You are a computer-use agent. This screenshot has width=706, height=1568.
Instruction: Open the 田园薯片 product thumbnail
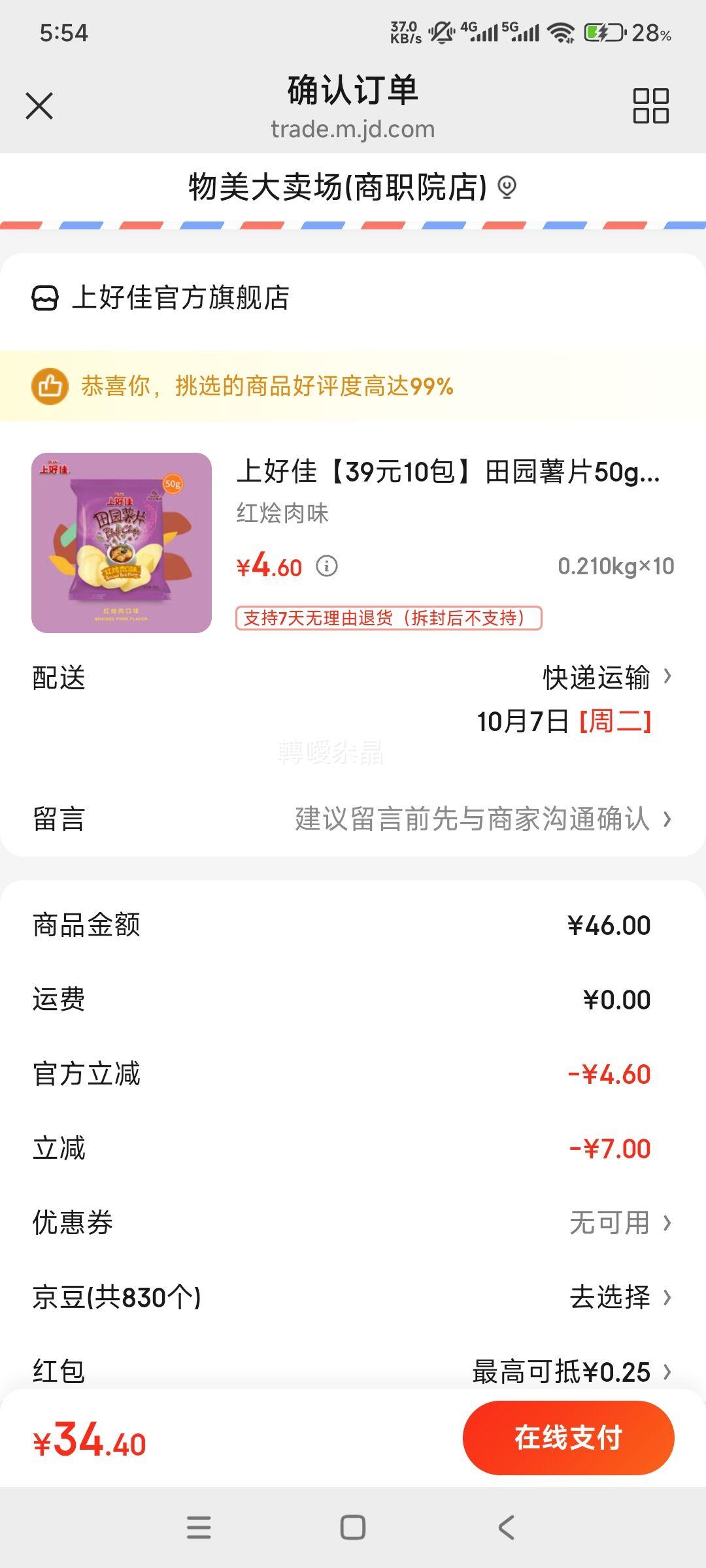[x=122, y=542]
